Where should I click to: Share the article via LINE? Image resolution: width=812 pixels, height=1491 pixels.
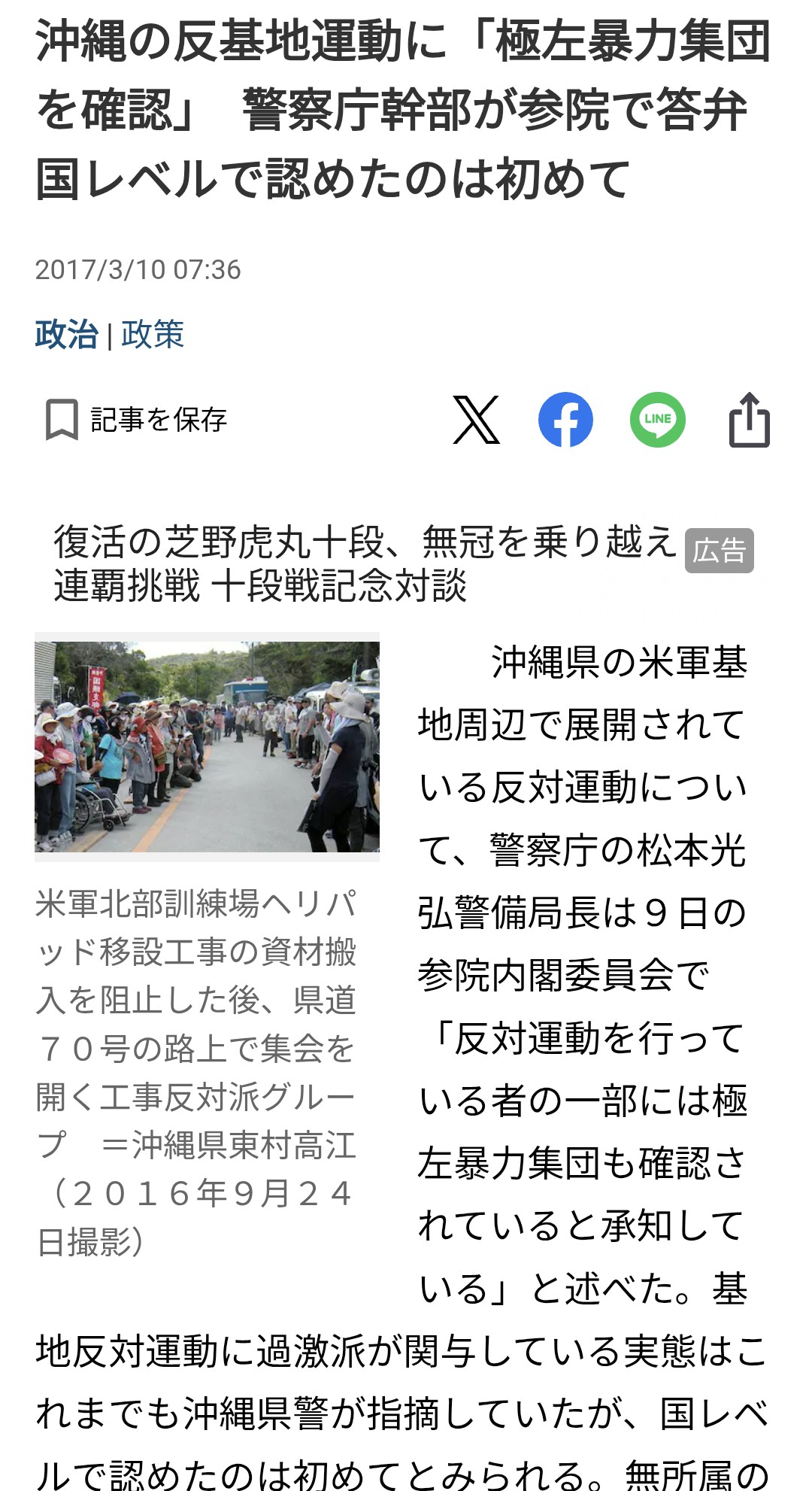657,420
